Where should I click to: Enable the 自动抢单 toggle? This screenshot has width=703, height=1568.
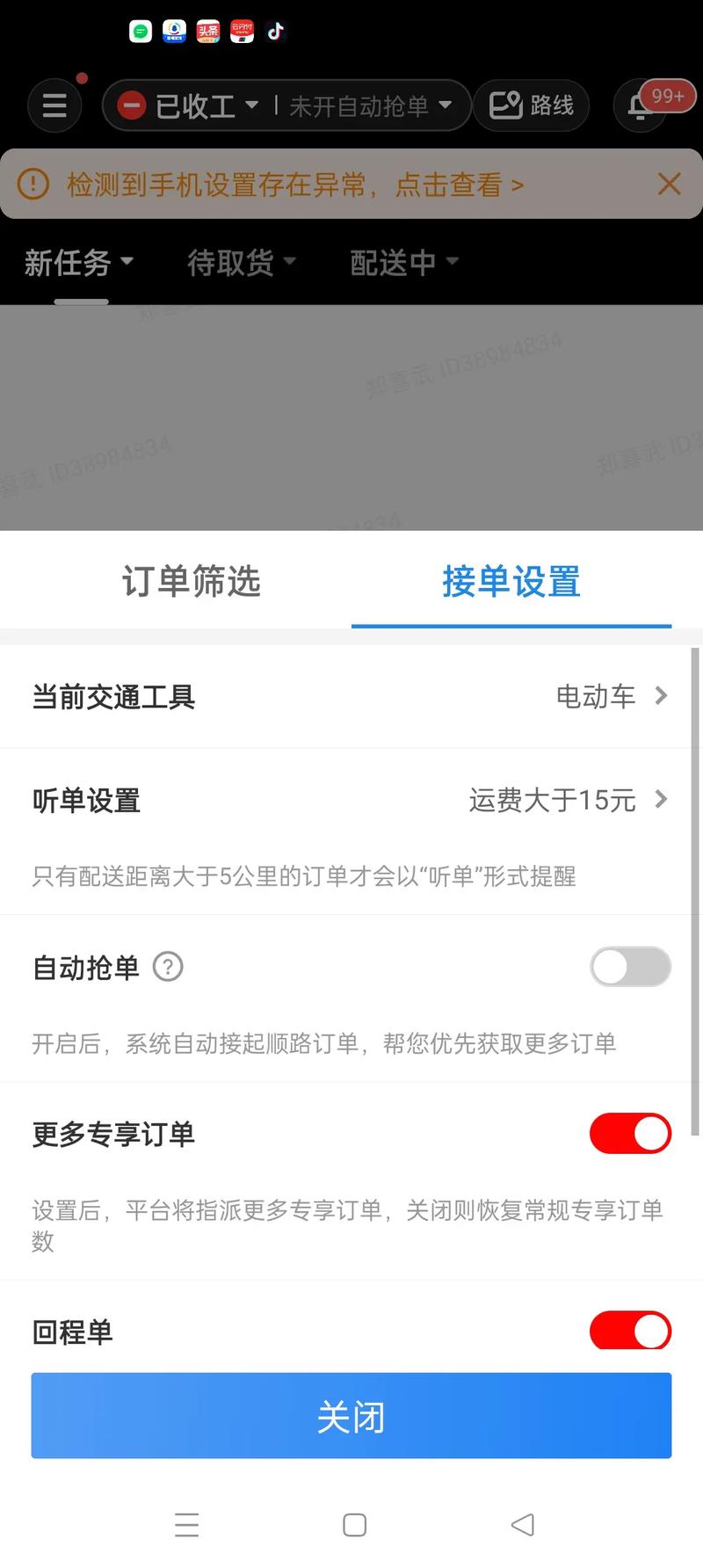630,967
